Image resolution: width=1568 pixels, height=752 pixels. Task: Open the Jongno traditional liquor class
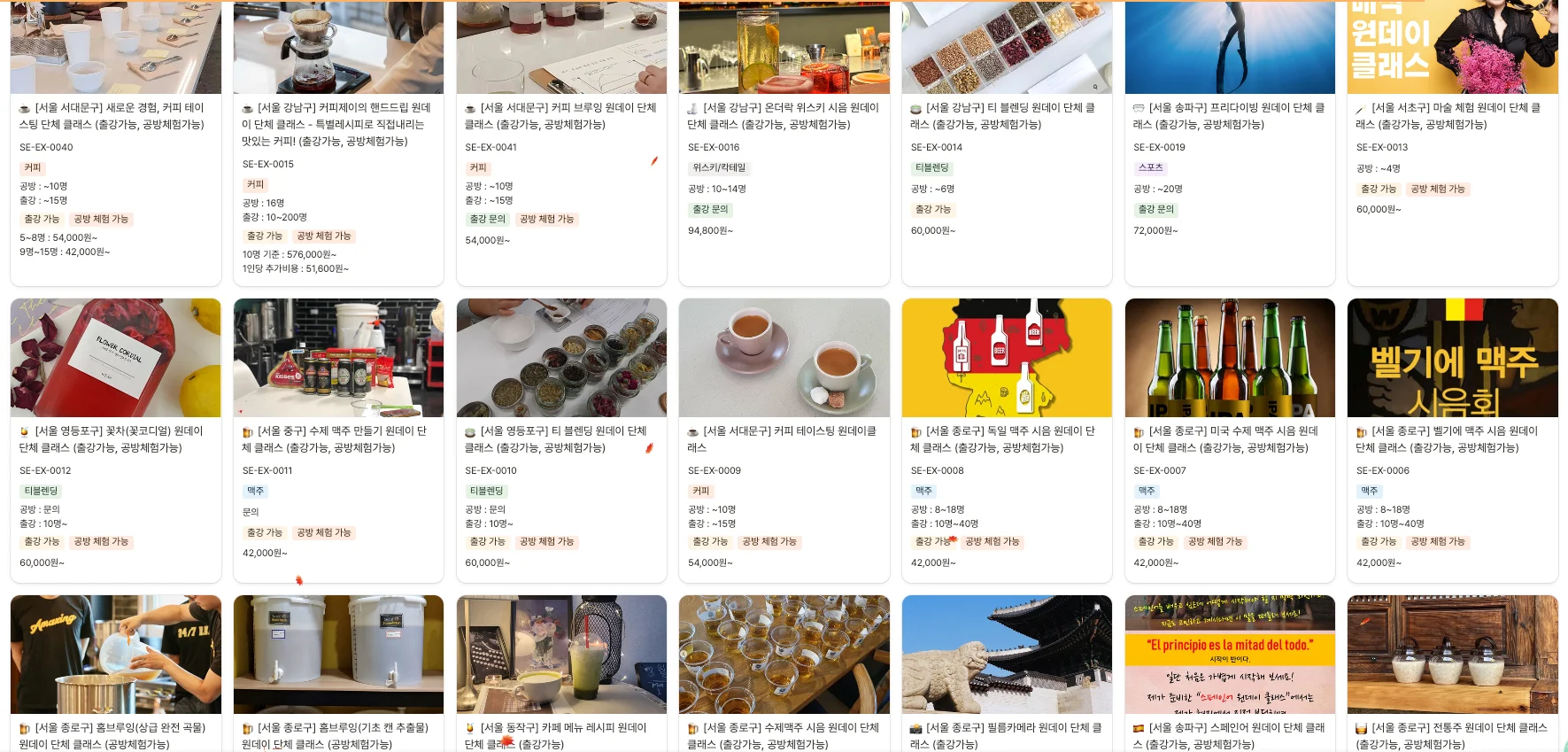point(1452,735)
